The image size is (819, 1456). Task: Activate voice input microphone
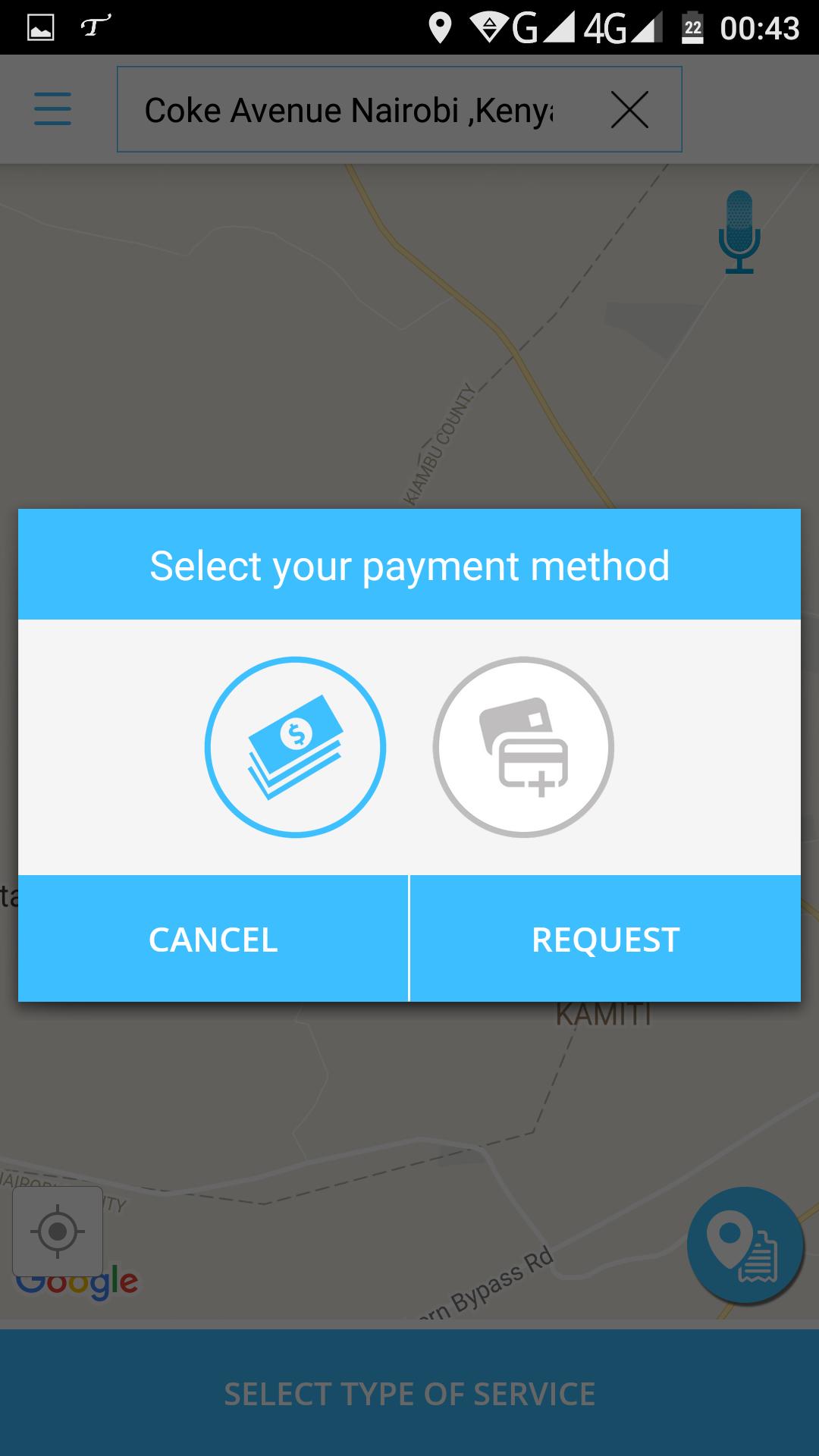739,232
